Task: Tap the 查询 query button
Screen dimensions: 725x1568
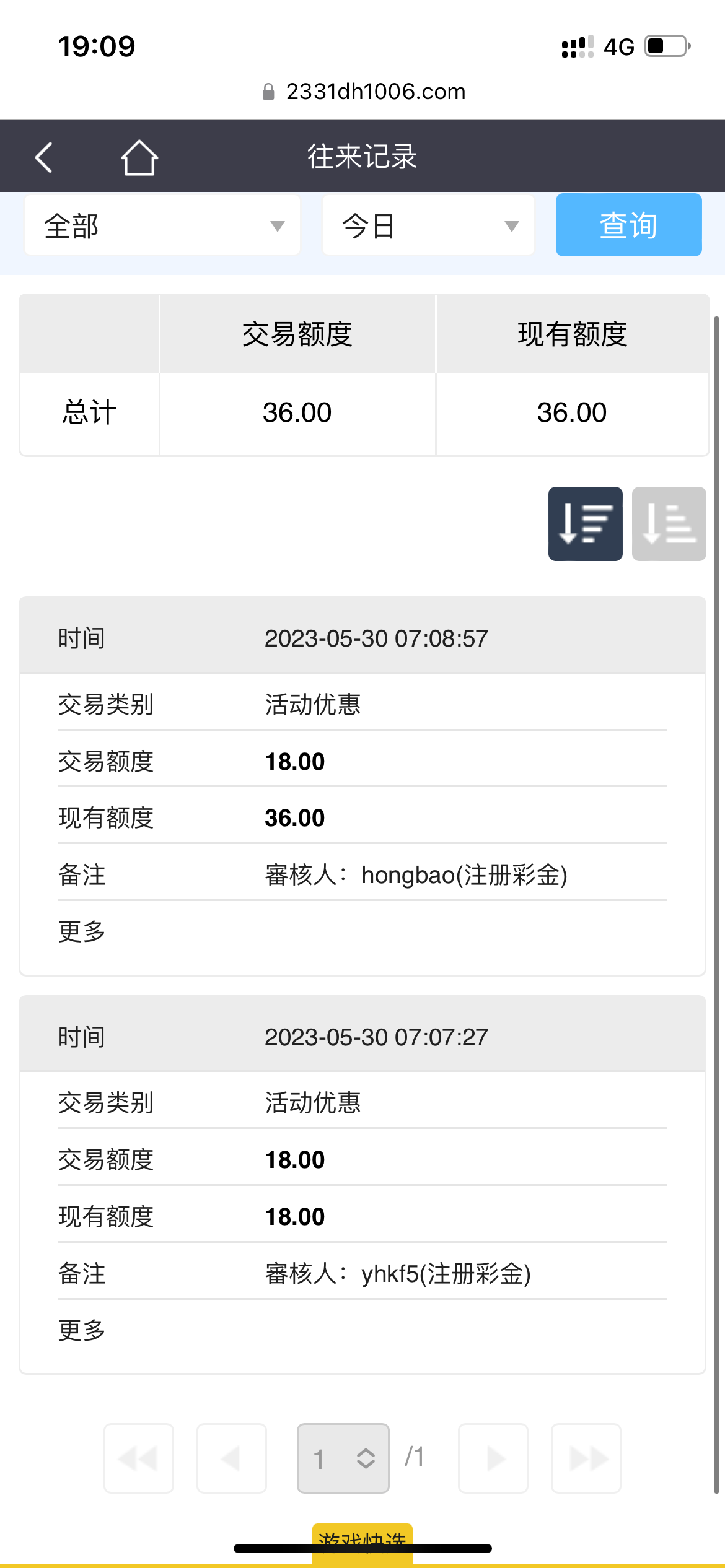Action: click(628, 225)
